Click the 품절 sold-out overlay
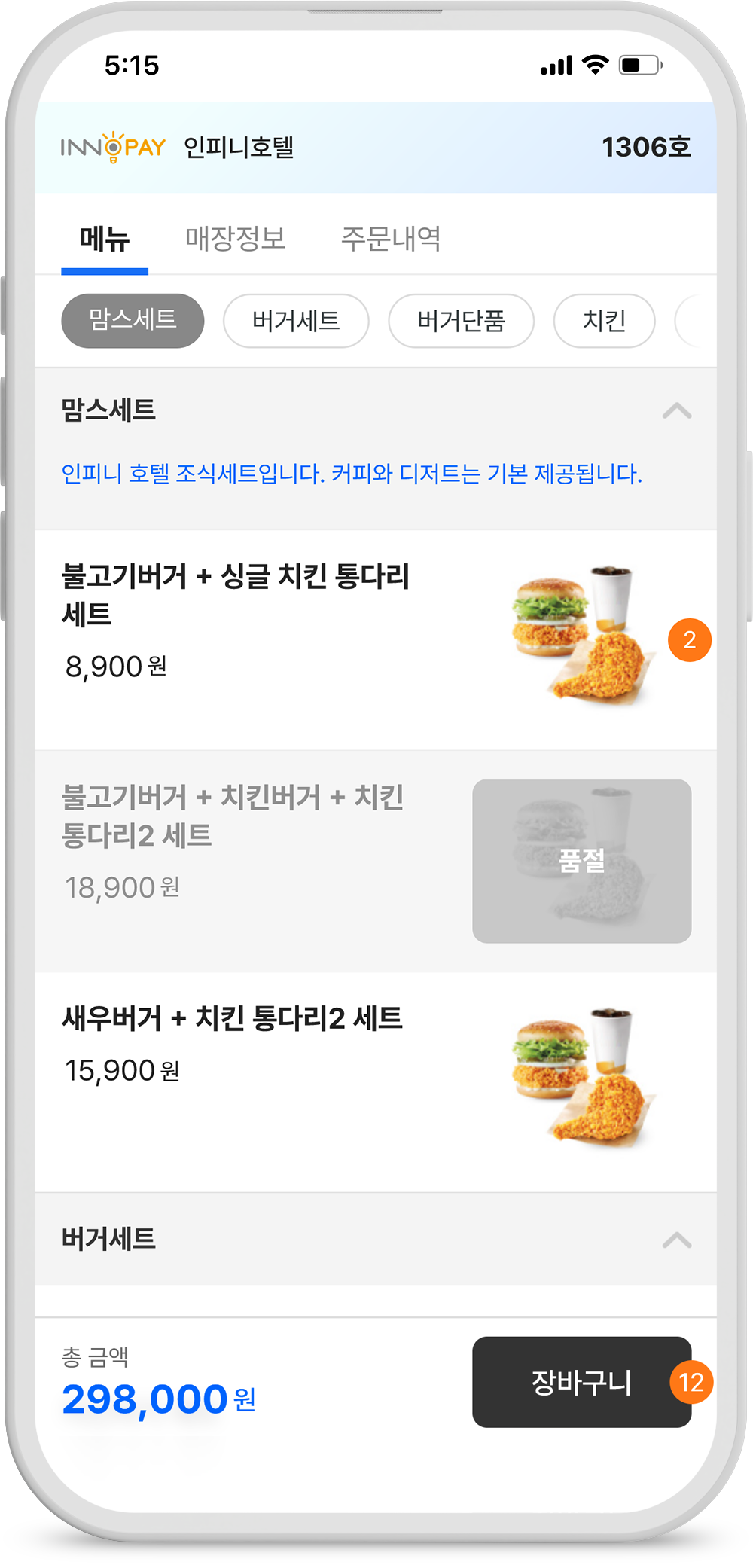This screenshot has width=753, height=1568. click(x=582, y=862)
